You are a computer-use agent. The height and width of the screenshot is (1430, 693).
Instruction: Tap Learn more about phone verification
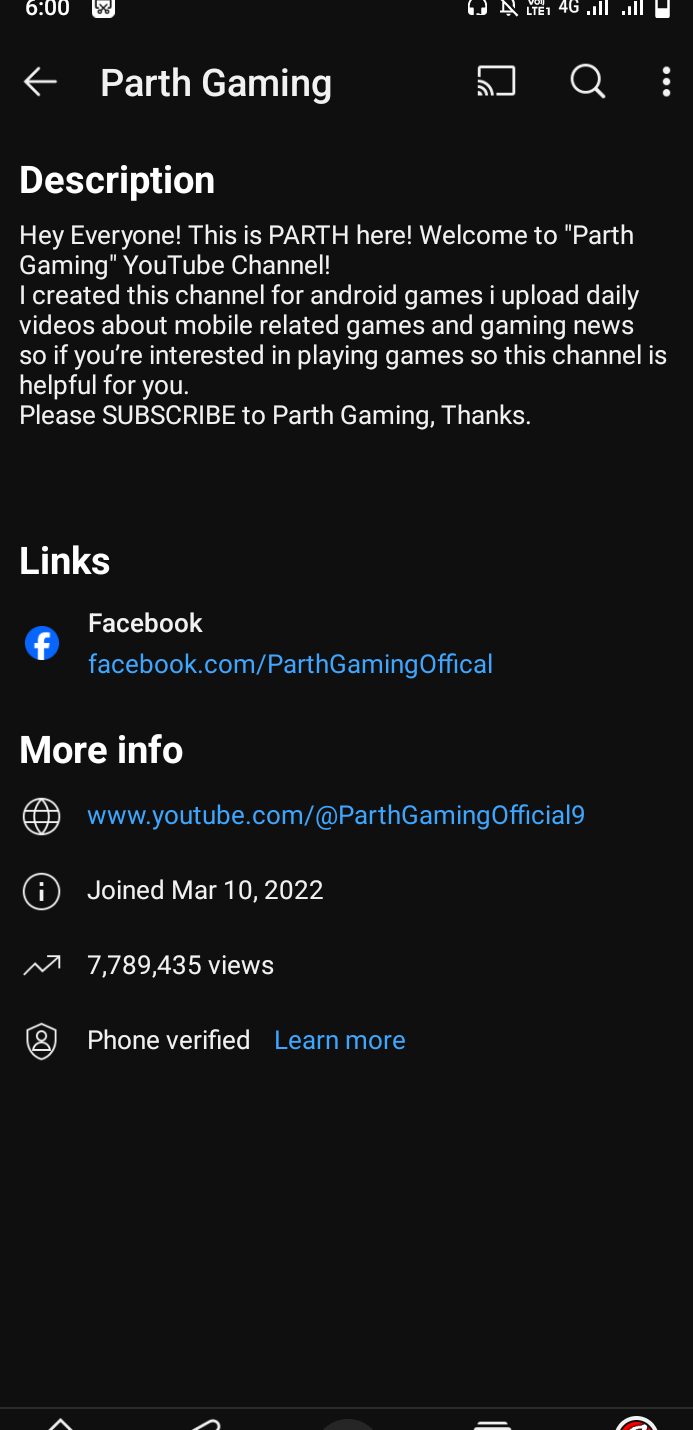339,1040
